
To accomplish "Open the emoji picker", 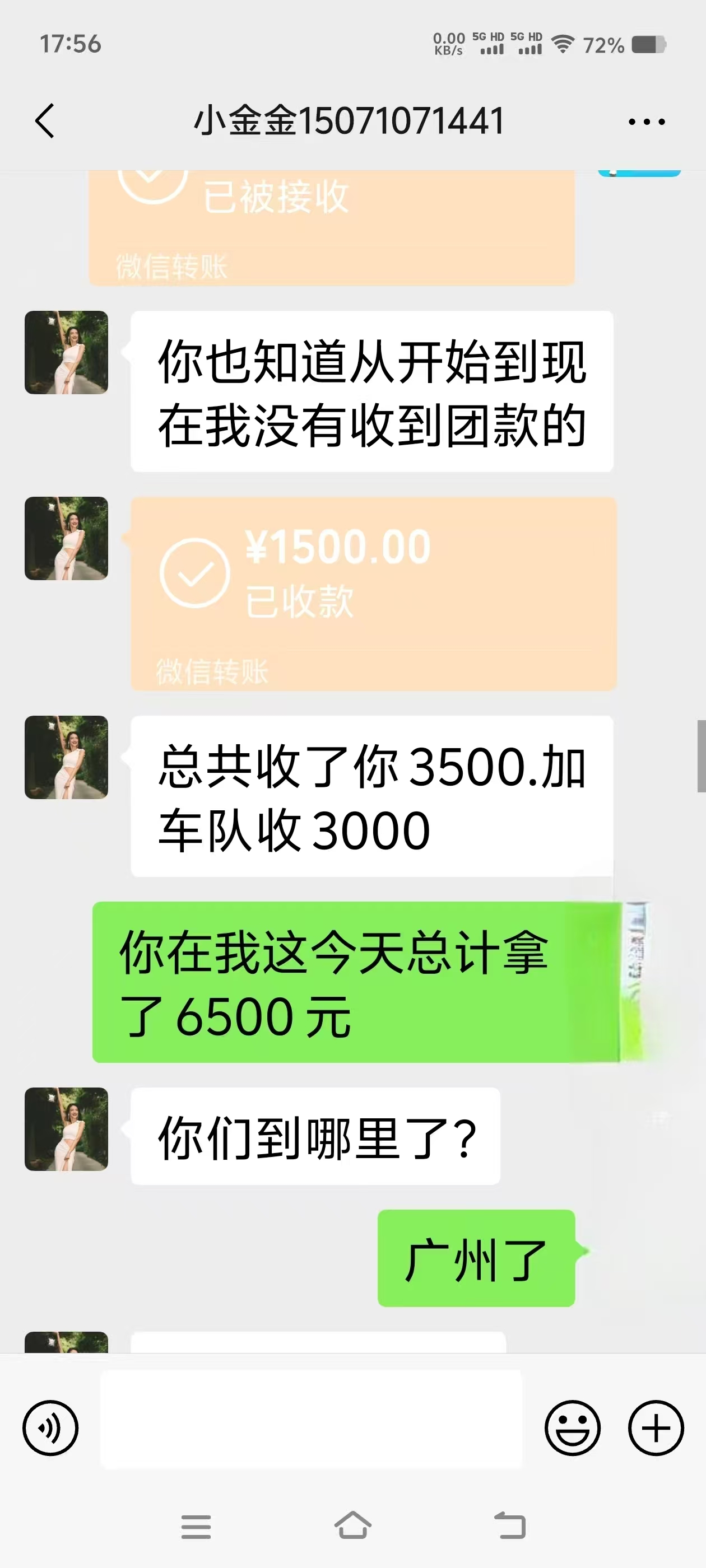I will pos(572,1428).
